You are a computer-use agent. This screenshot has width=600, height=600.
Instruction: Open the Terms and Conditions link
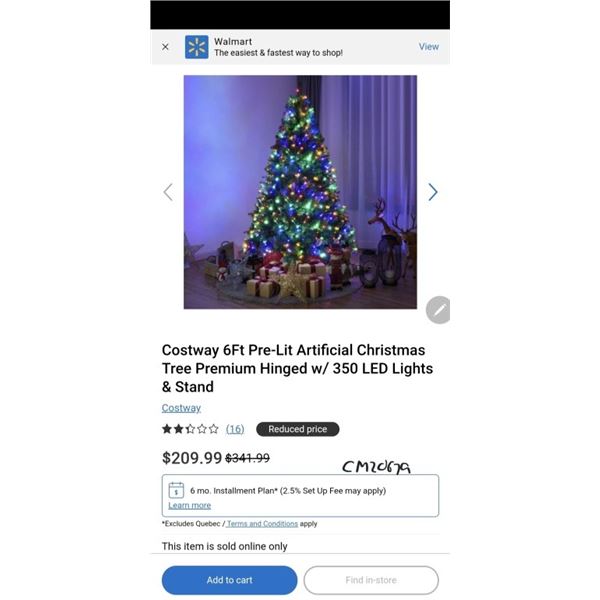coord(262,524)
